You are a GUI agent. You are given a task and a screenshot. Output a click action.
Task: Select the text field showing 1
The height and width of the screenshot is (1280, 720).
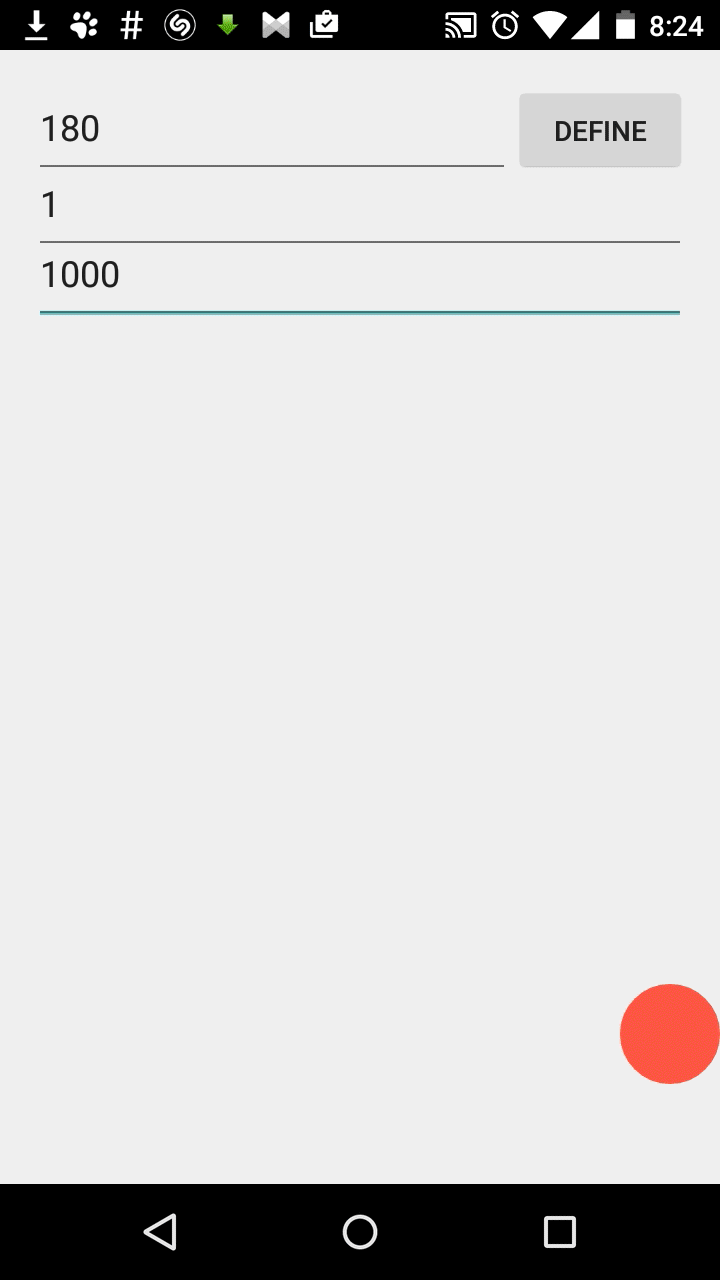(360, 206)
